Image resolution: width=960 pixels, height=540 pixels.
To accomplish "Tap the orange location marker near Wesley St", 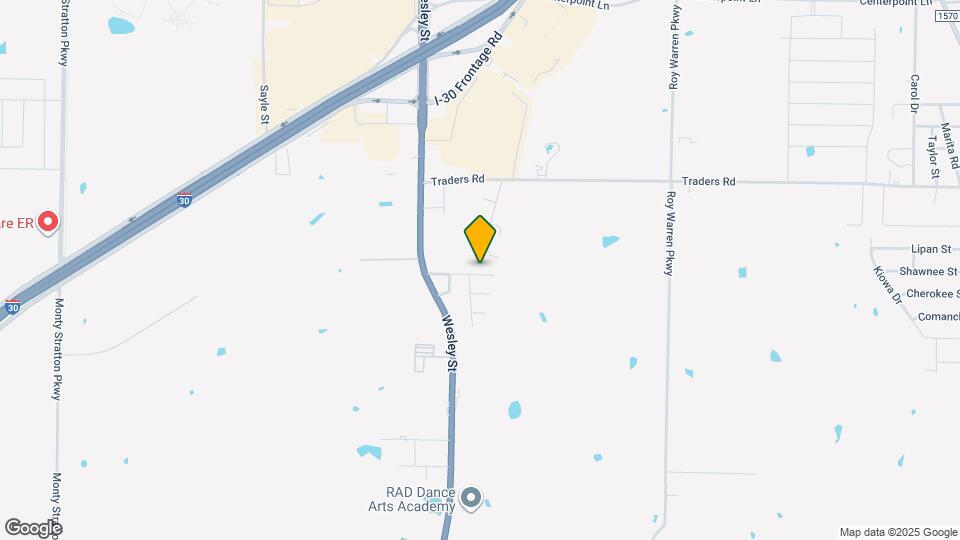I will 480,238.
